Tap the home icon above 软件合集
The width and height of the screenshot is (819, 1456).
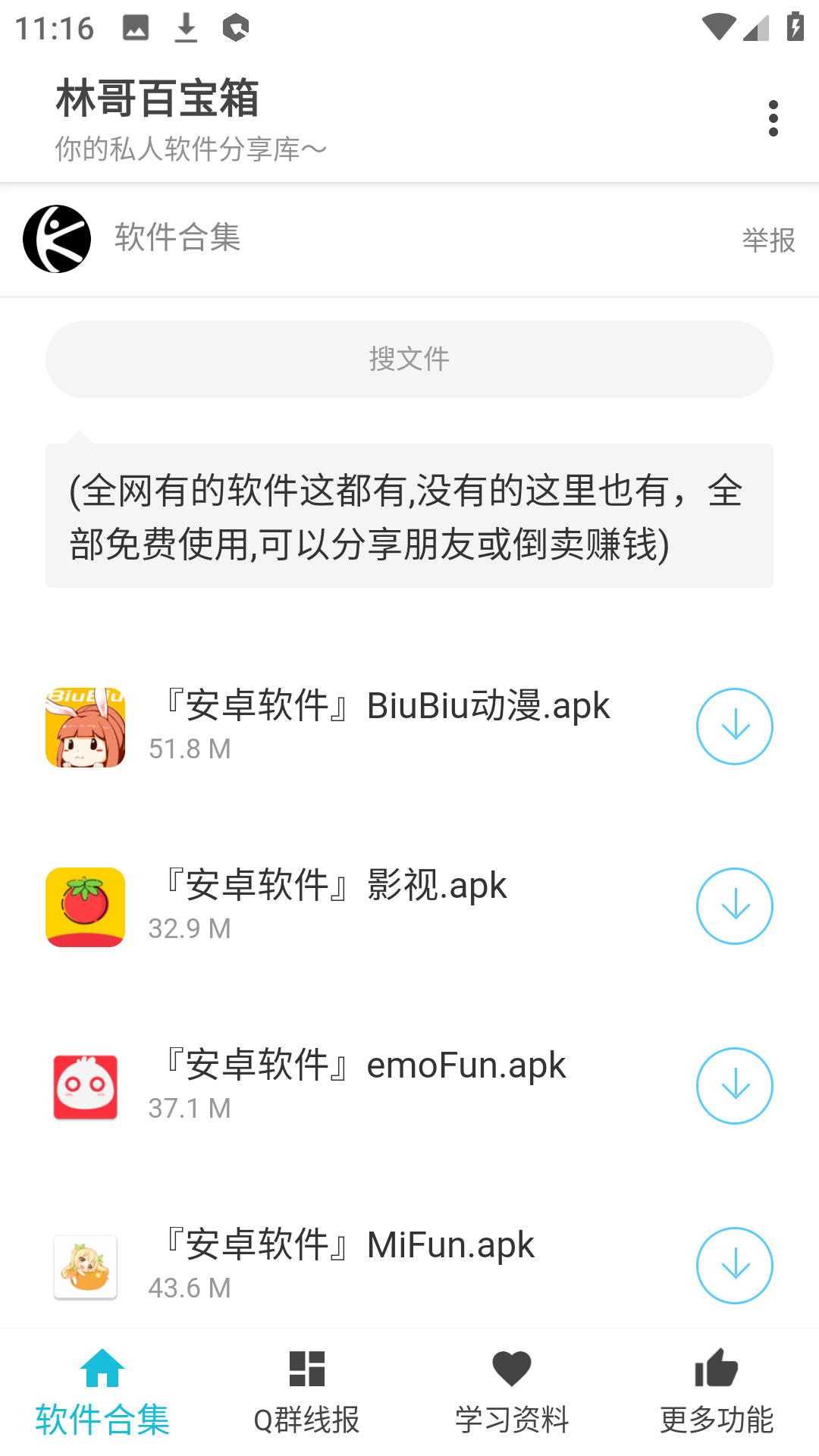102,1365
